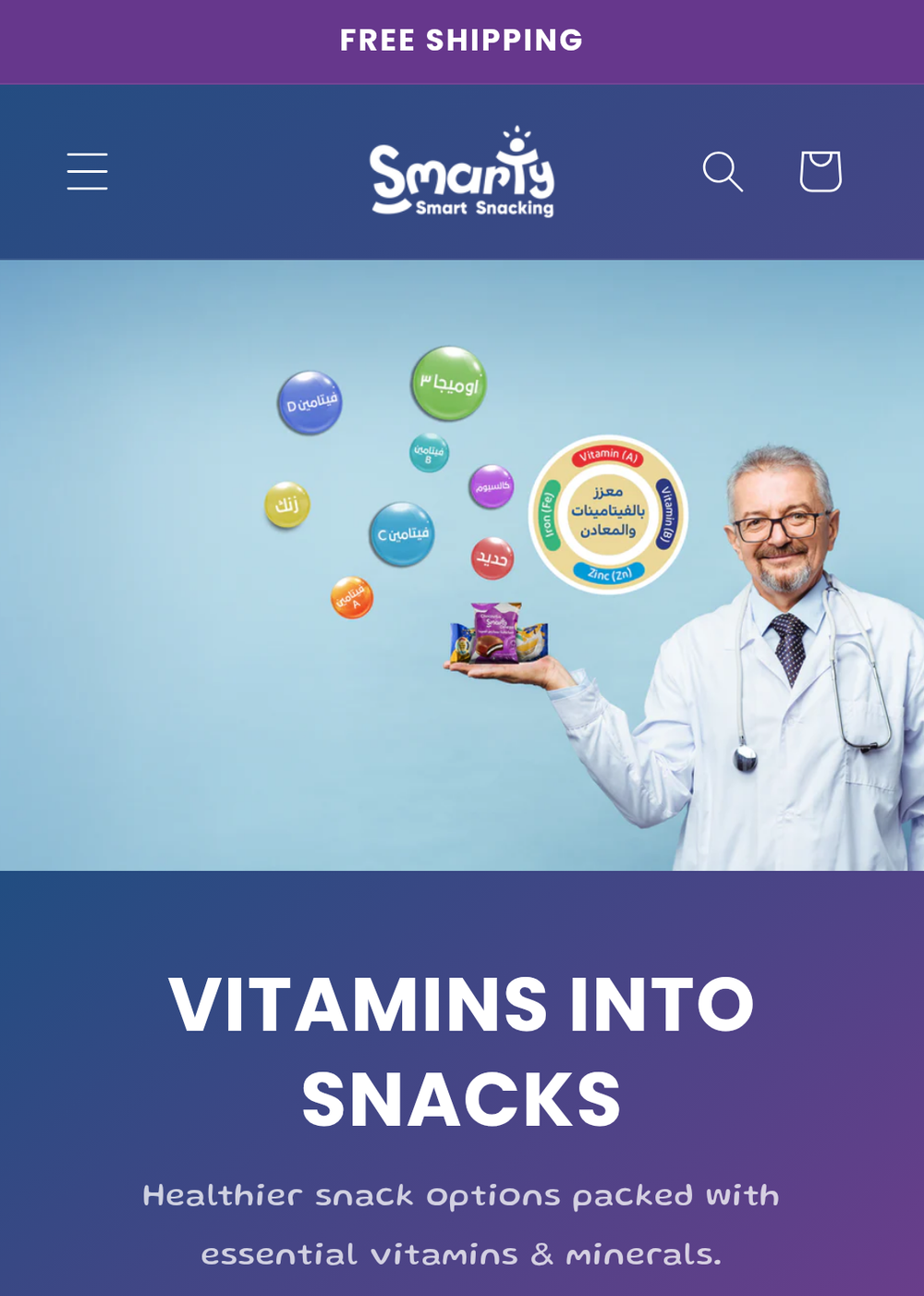
Task: Select the Smarty Smart Snacking logo
Action: [462, 174]
